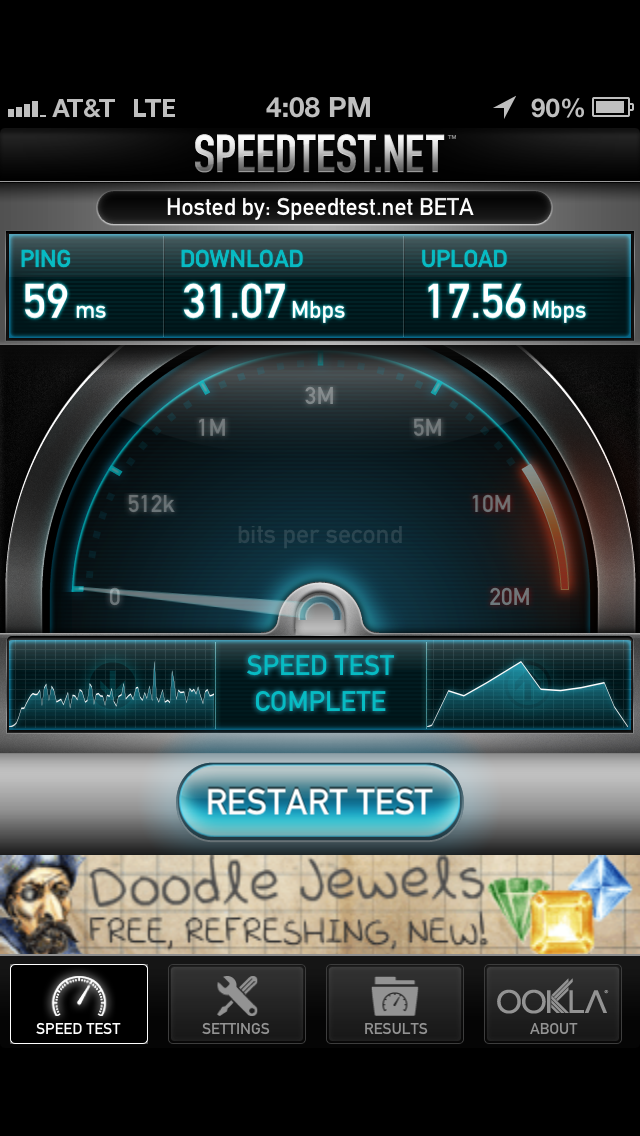640x1136 pixels.
Task: Open the Results tab
Action: (x=395, y=1004)
